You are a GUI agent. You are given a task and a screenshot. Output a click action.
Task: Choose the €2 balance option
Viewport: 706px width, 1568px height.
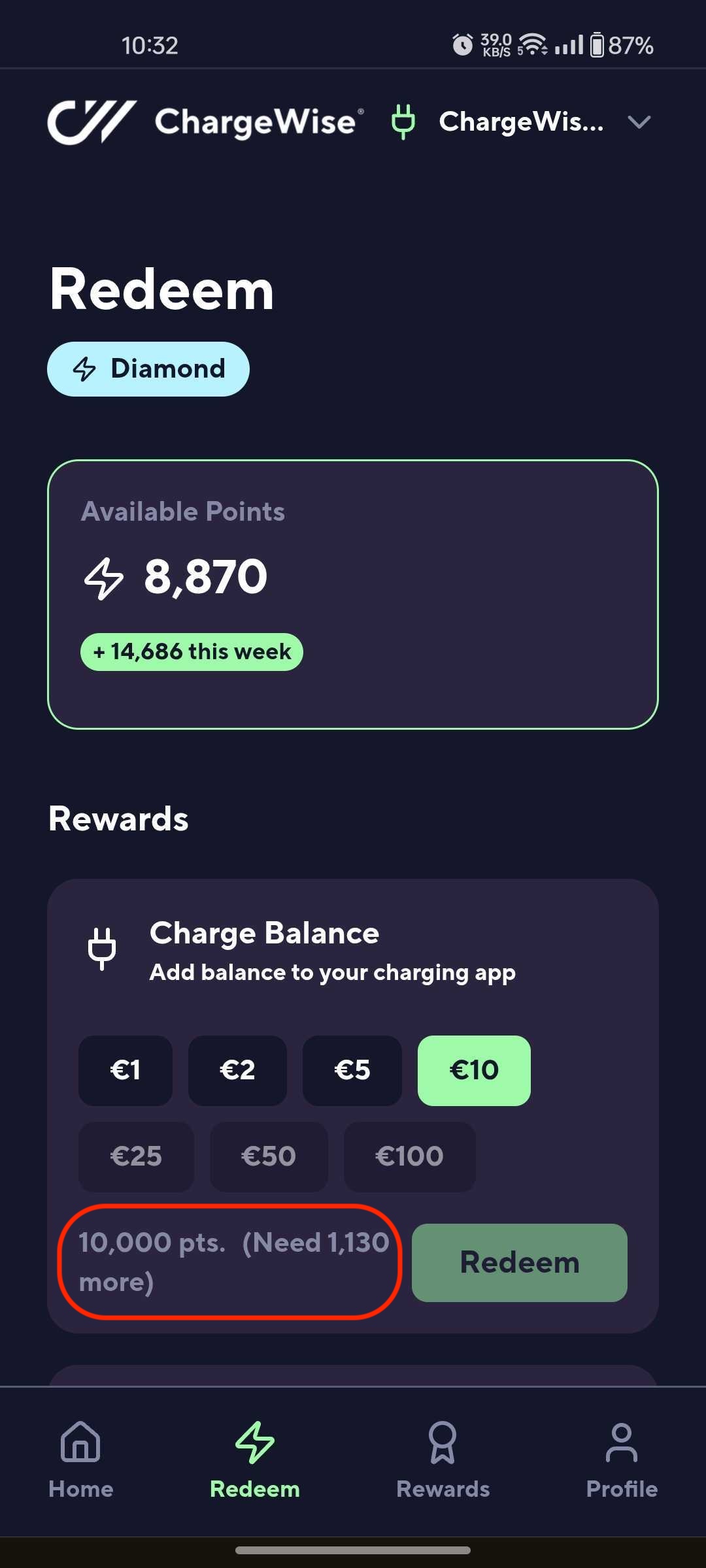click(237, 1070)
